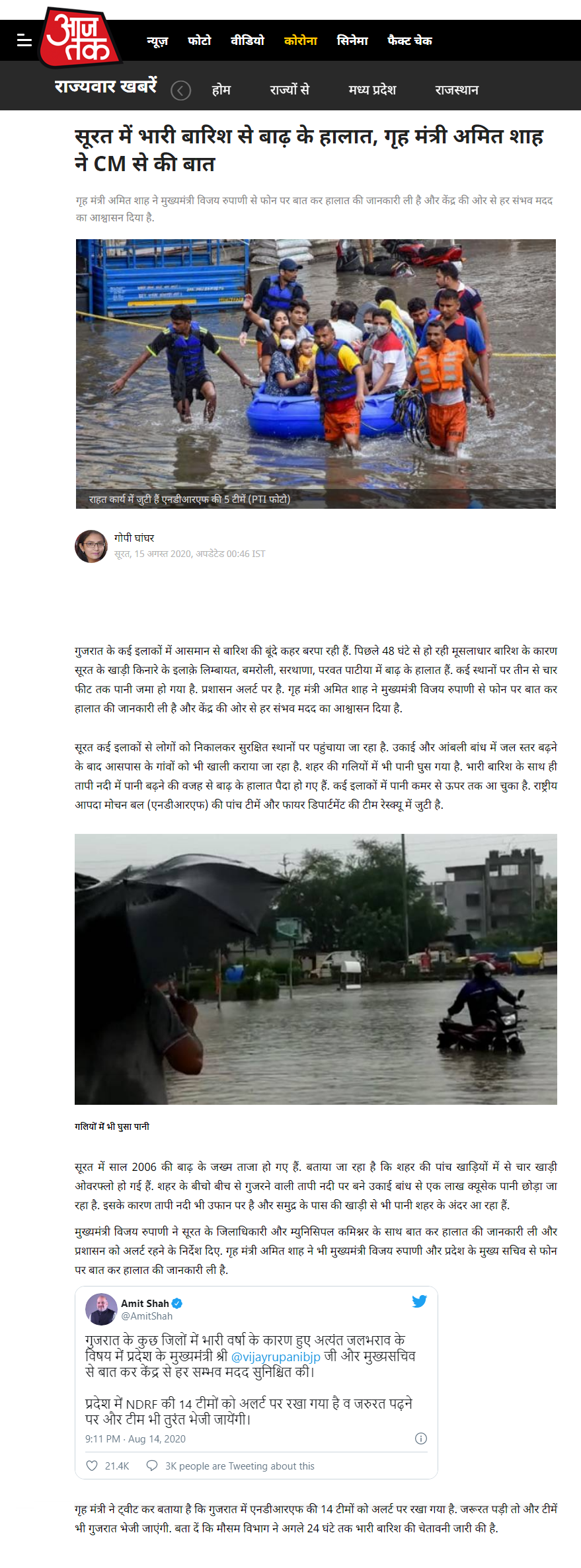Open the कोरोना section
Screen dimensions: 581x1568
301,41
